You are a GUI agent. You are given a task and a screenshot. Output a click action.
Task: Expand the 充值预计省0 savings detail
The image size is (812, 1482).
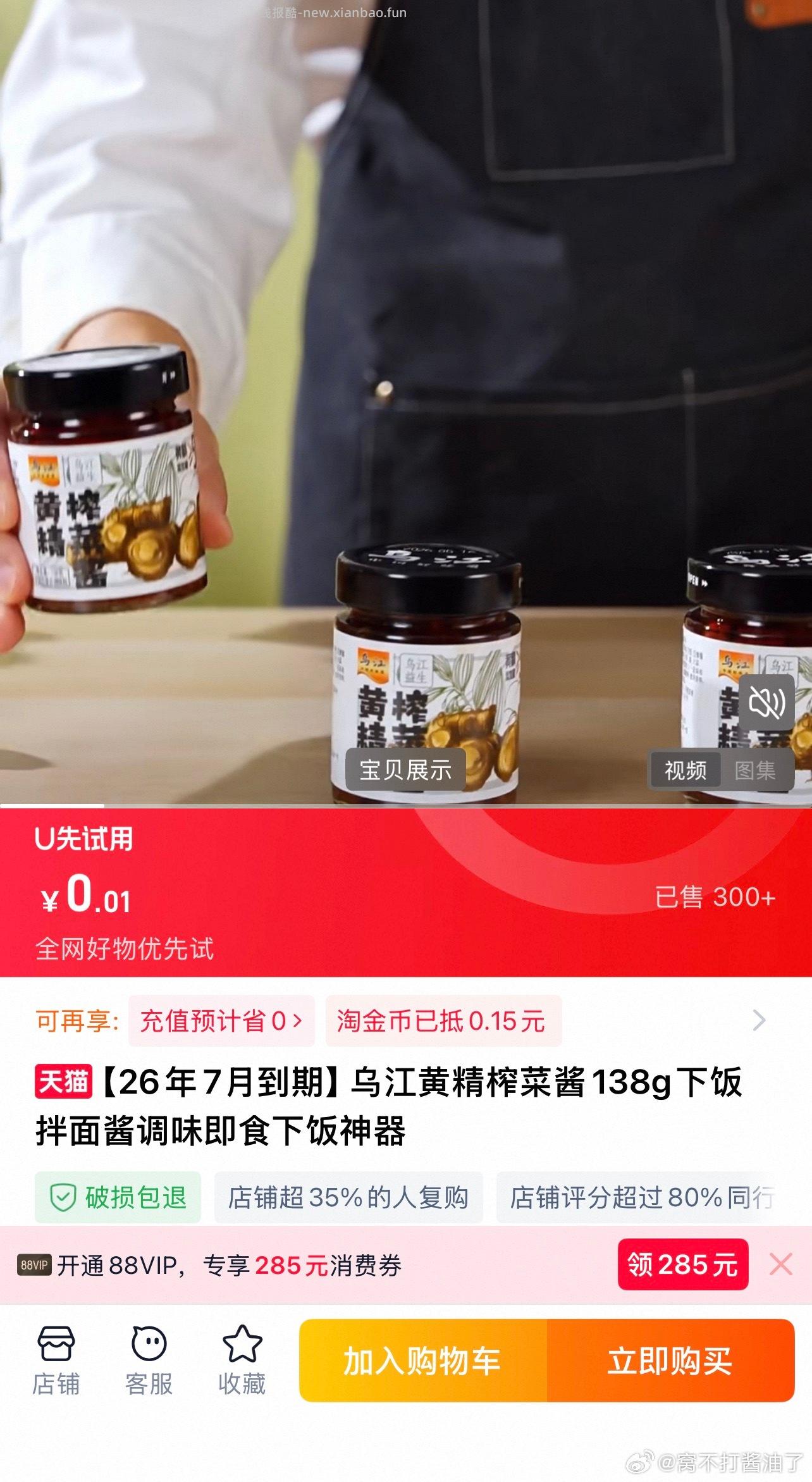(220, 1021)
